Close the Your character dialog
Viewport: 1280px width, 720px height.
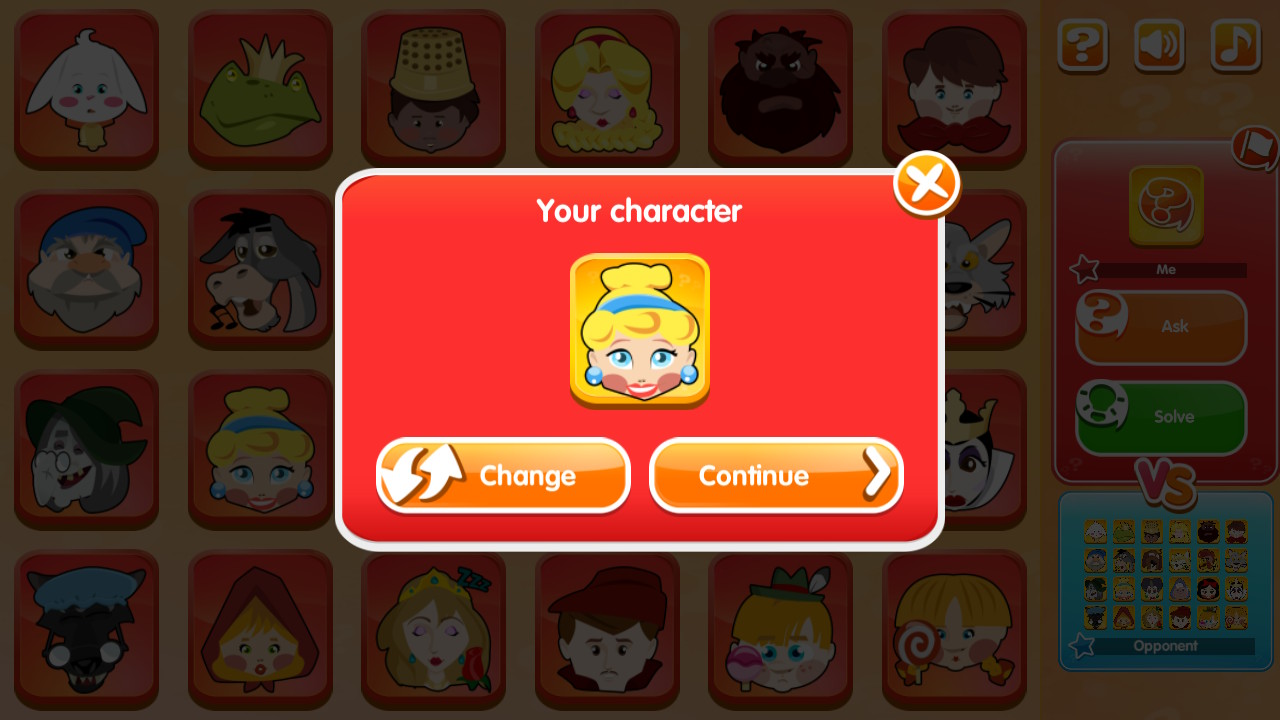[x=927, y=184]
